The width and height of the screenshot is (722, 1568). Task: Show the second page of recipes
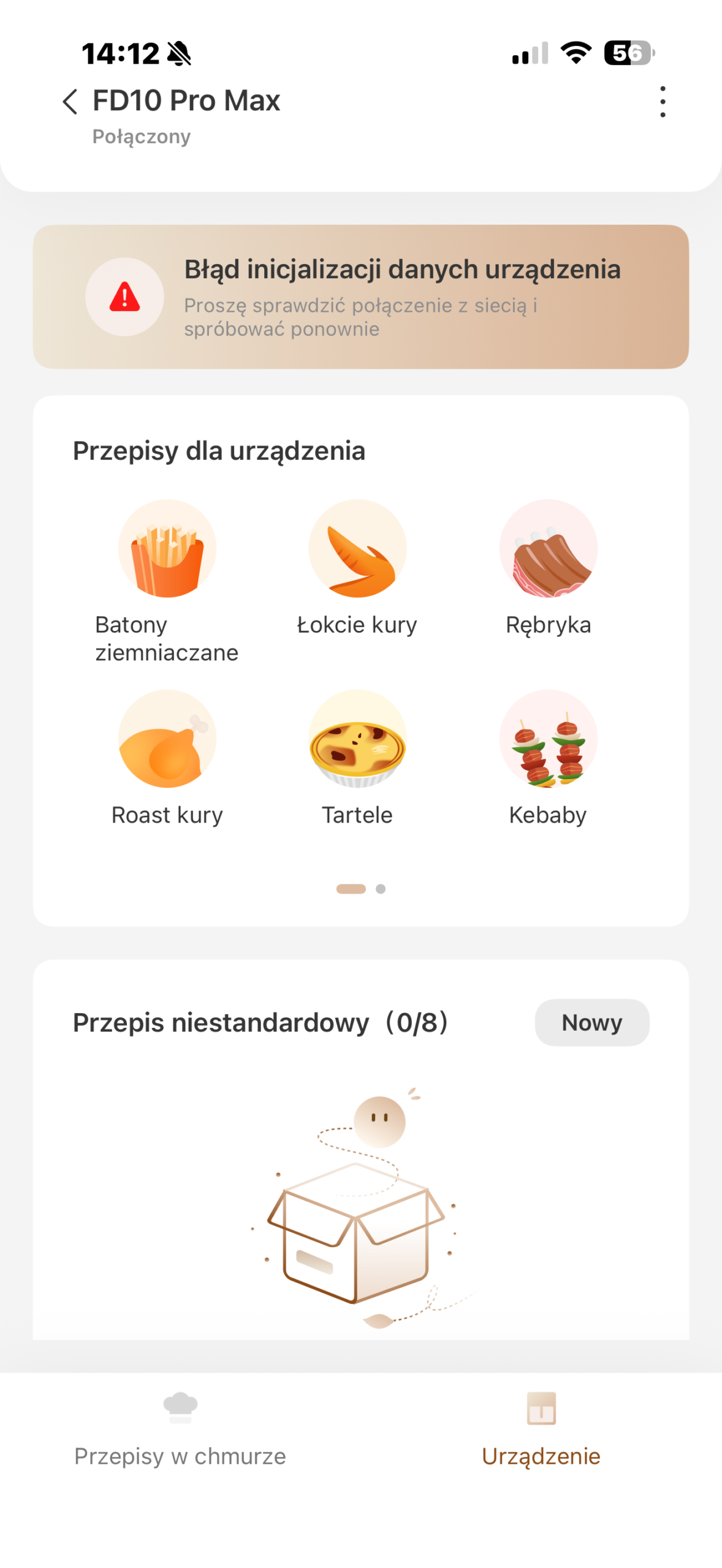point(381,889)
